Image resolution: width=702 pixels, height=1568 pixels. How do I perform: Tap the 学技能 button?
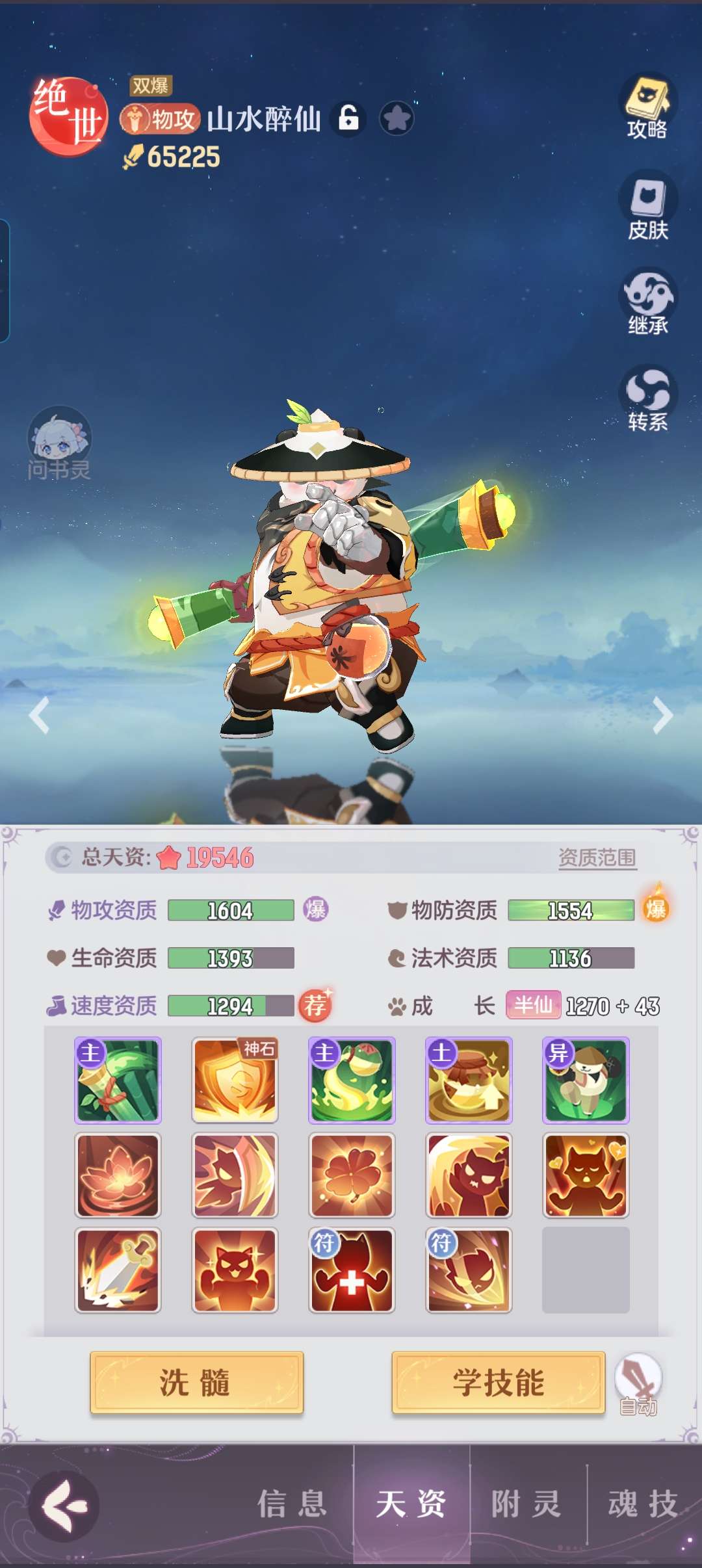499,1382
